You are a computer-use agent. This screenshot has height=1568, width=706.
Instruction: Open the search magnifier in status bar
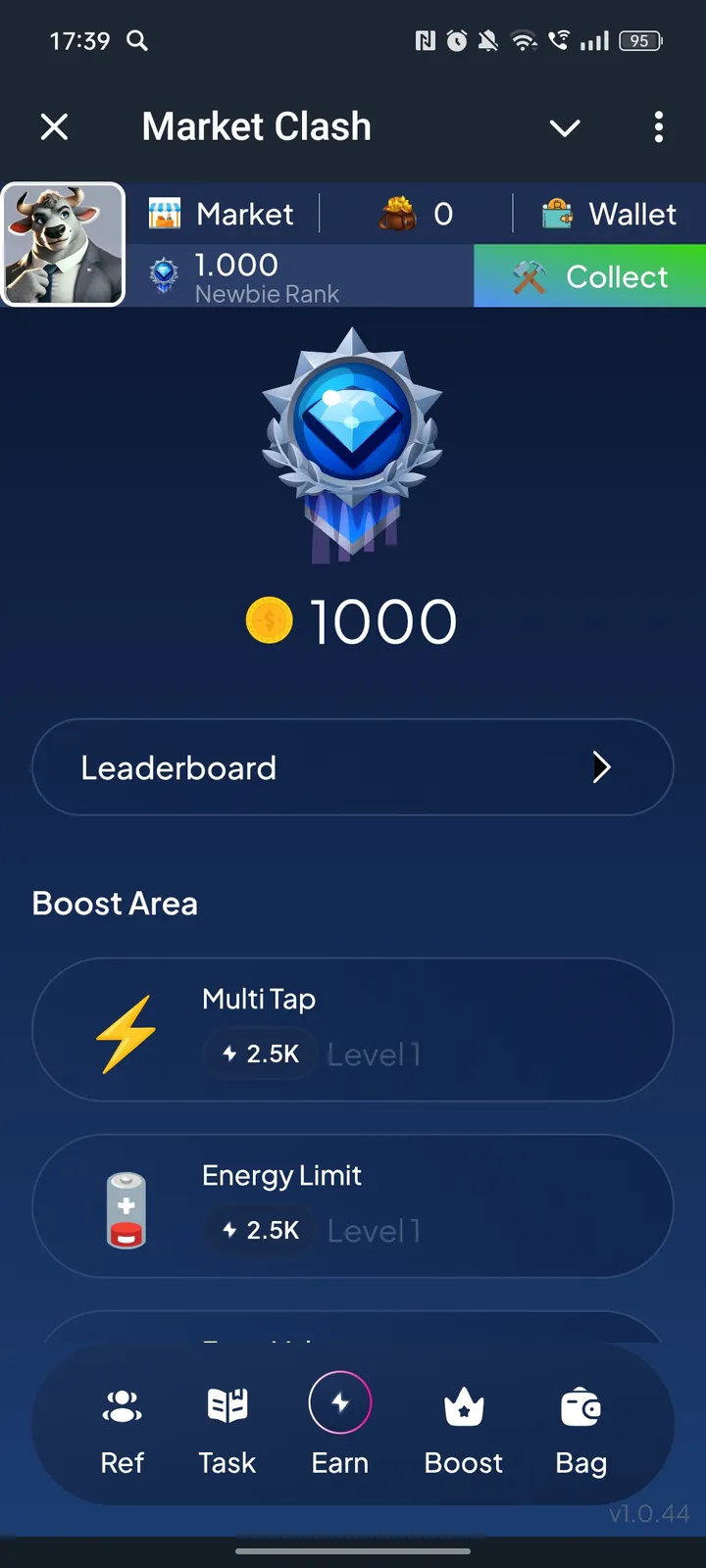pyautogui.click(x=137, y=41)
